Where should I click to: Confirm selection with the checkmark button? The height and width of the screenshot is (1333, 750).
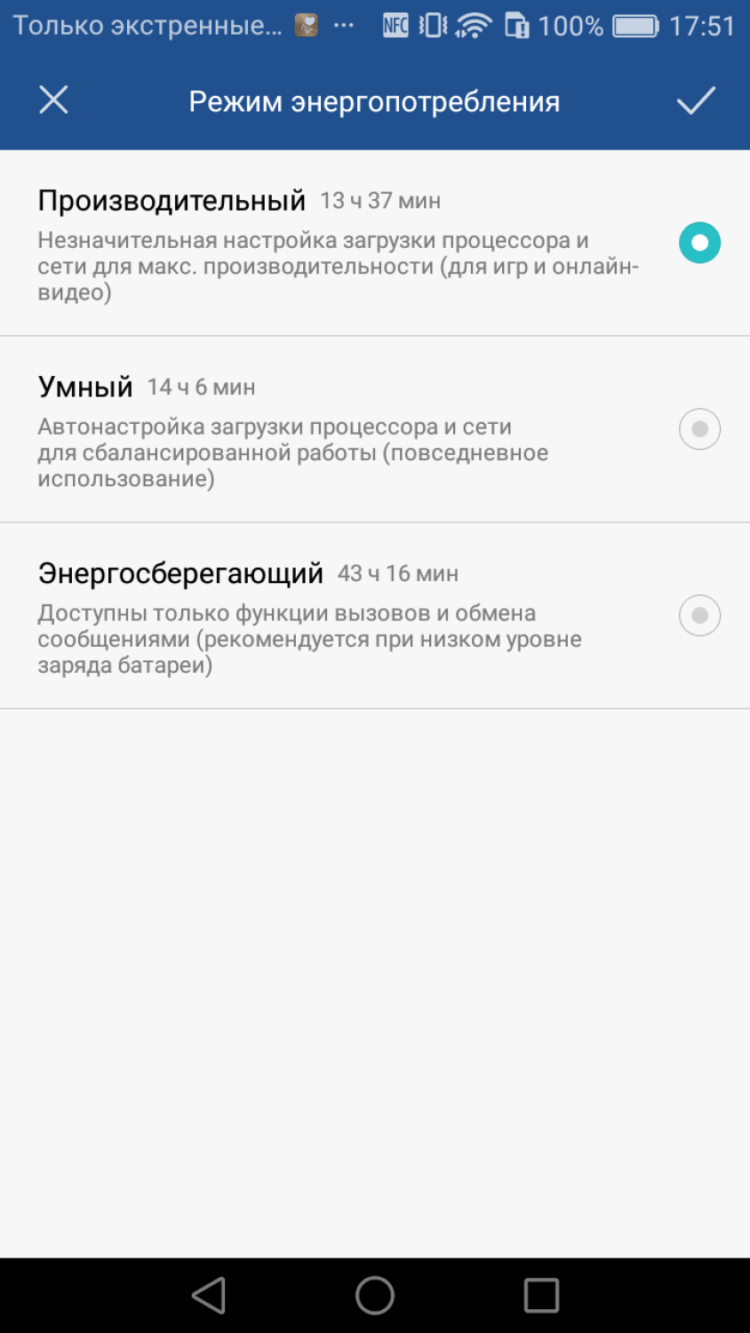[697, 100]
